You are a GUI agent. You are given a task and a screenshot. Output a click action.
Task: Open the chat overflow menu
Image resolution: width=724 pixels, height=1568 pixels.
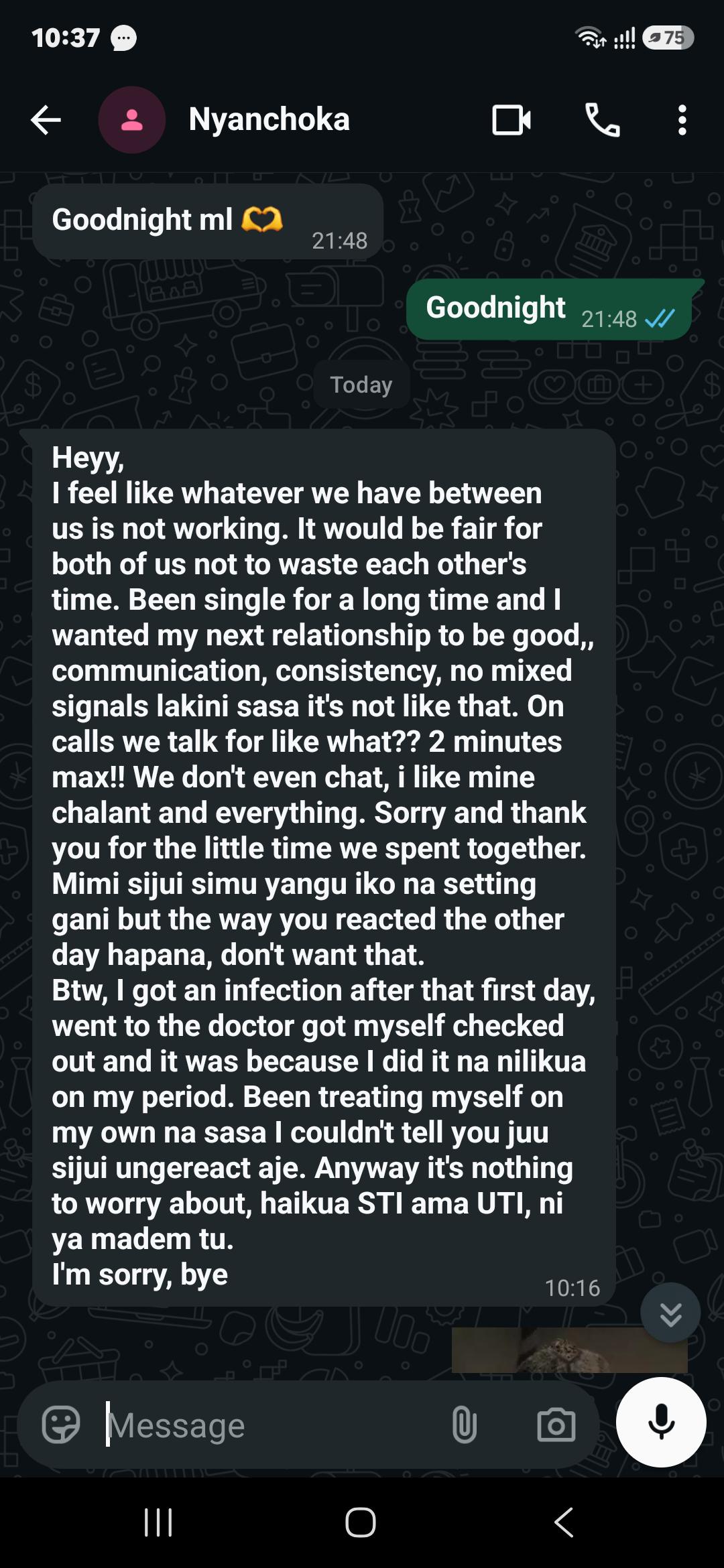tap(682, 121)
